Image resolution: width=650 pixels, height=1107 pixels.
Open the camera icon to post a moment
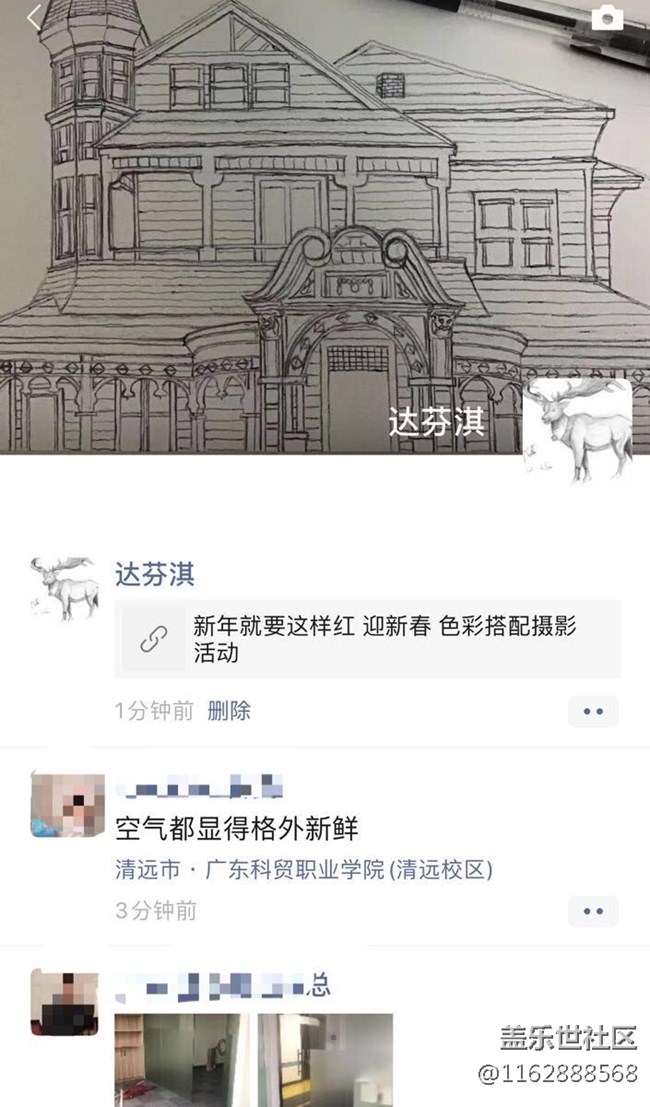tap(607, 18)
